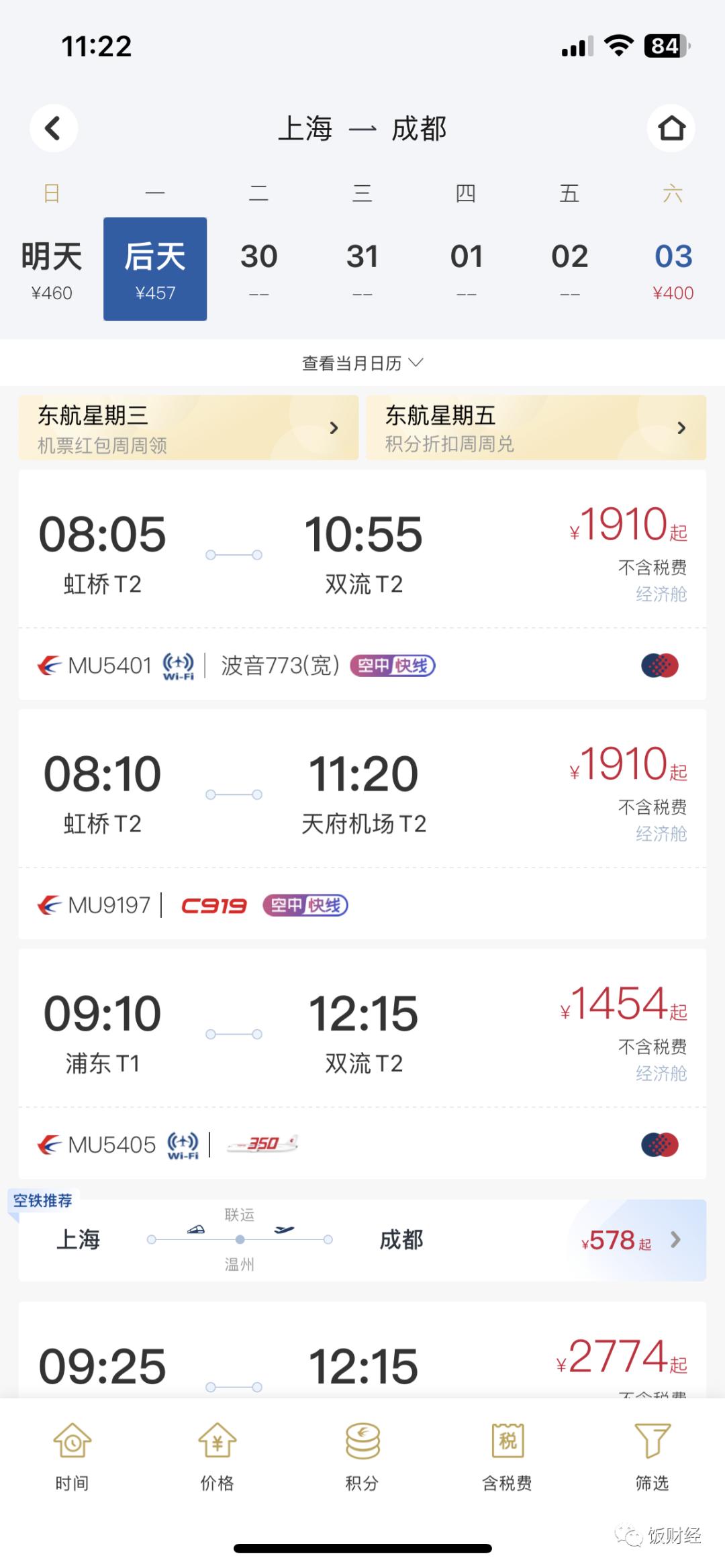The height and width of the screenshot is (1568, 725).
Task: Tap the Mastercard payment icon on MU5405 card
Action: point(661,1145)
